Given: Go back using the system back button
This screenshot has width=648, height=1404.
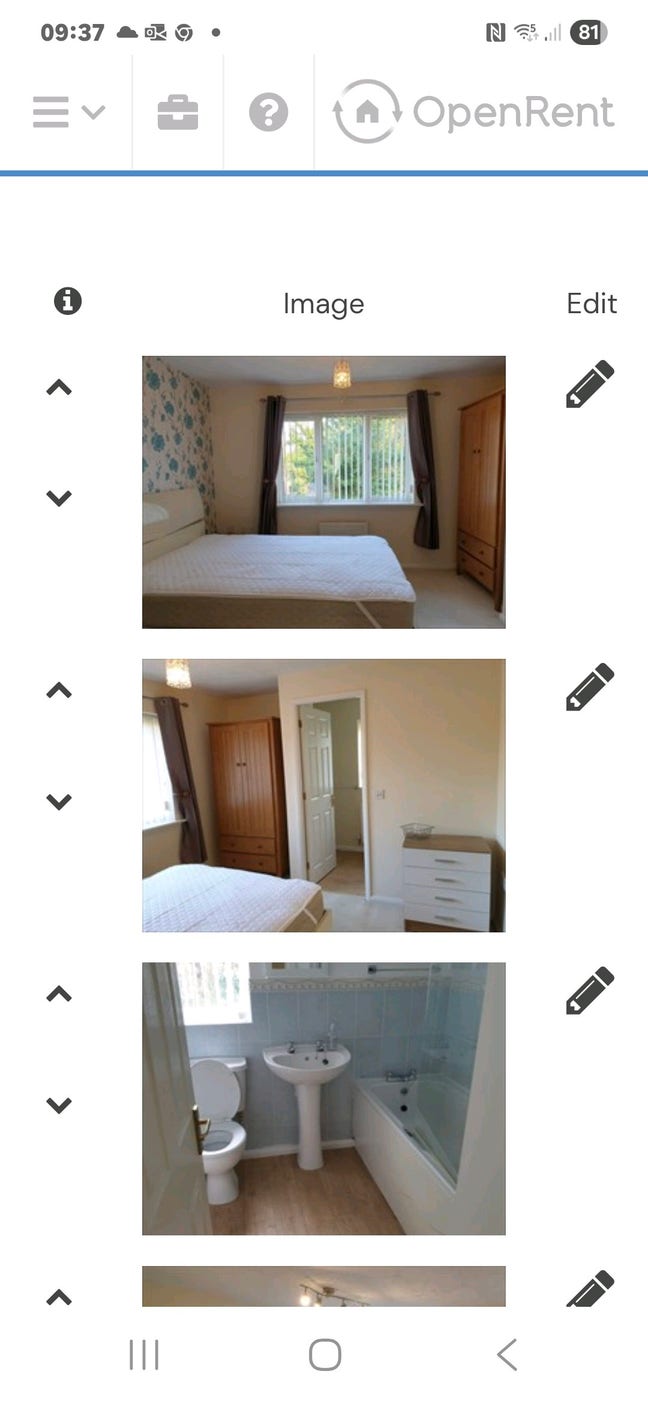Looking at the screenshot, I should [x=507, y=1355].
